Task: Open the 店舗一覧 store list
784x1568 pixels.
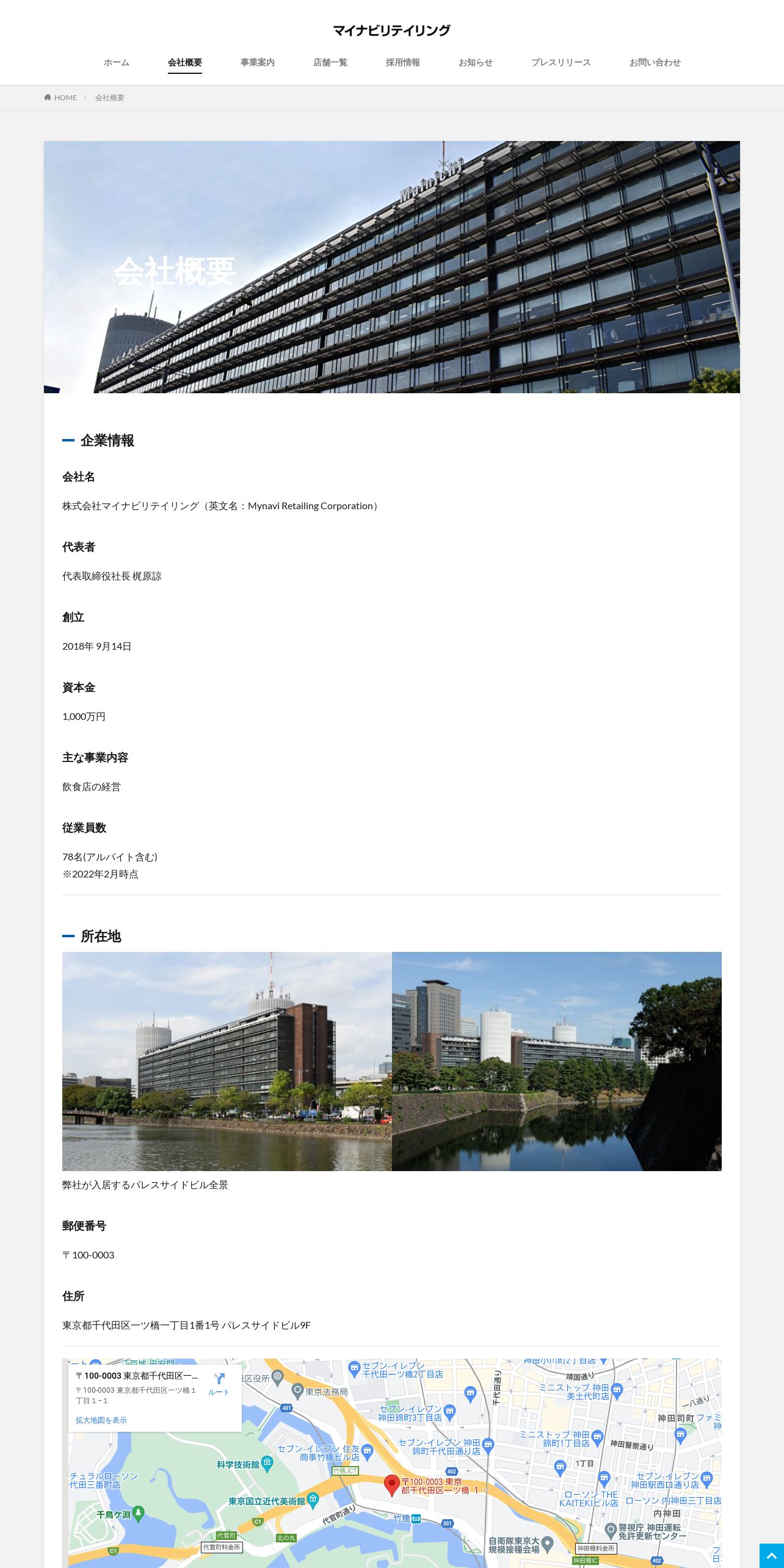Action: [330, 62]
